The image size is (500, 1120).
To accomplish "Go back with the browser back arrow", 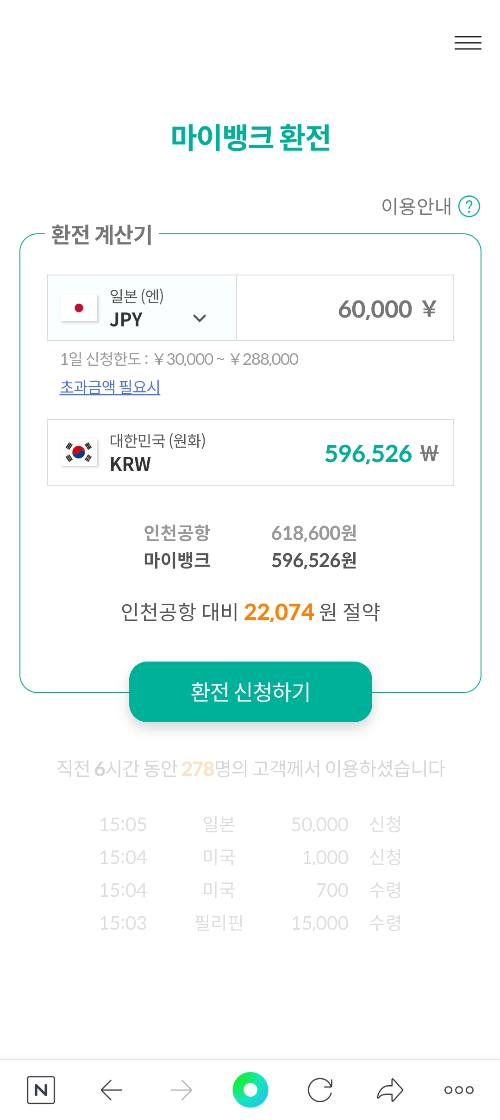I will tap(111, 1090).
